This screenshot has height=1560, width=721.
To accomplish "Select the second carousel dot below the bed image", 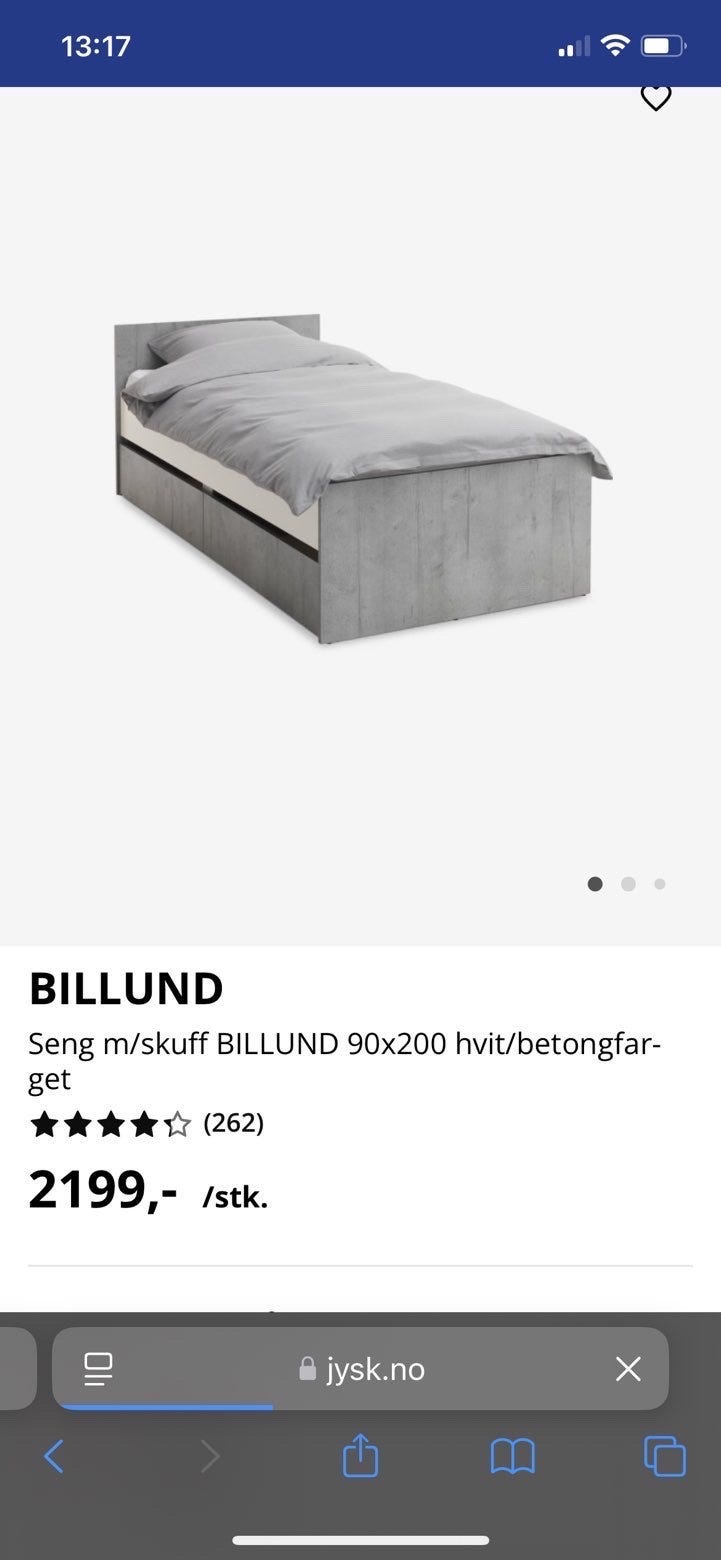I will 627,884.
